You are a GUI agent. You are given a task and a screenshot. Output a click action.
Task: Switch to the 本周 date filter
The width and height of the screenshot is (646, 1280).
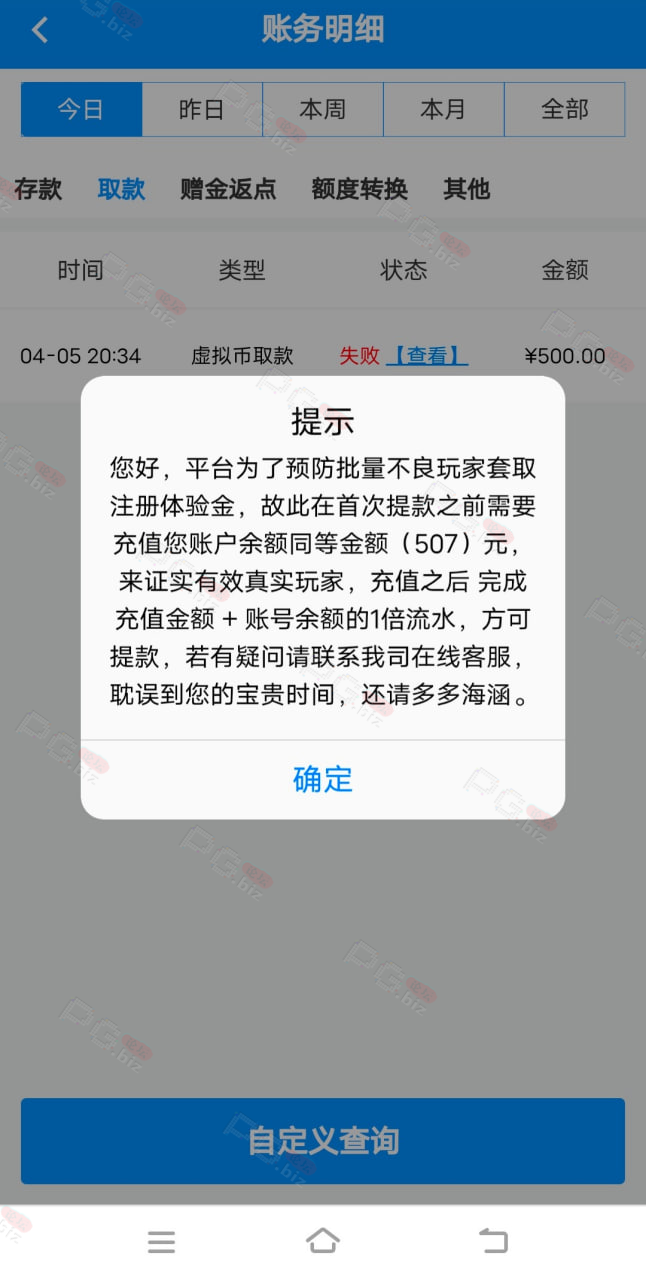(323, 109)
